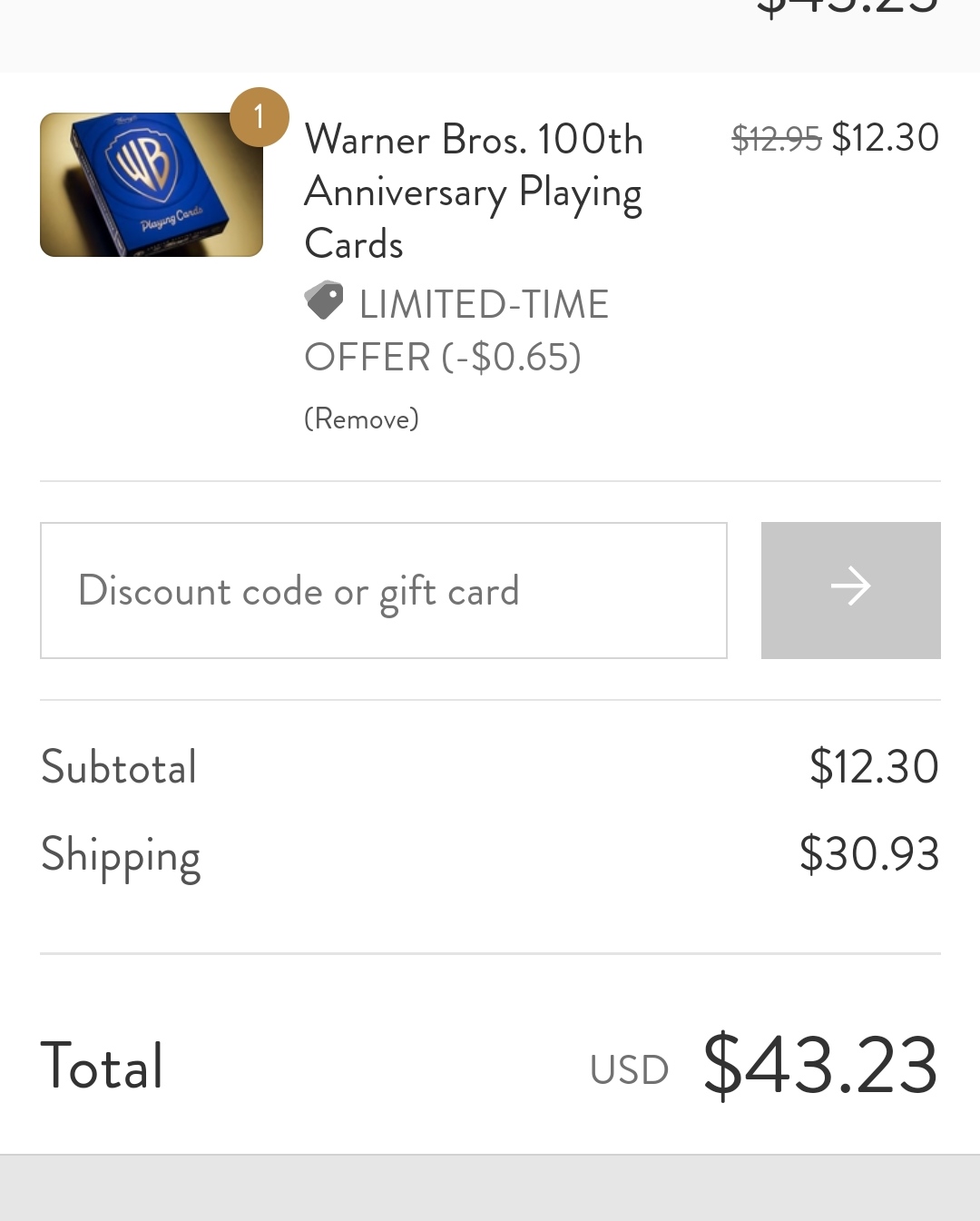
Task: Focus the discount code or gift card field
Action: click(383, 590)
